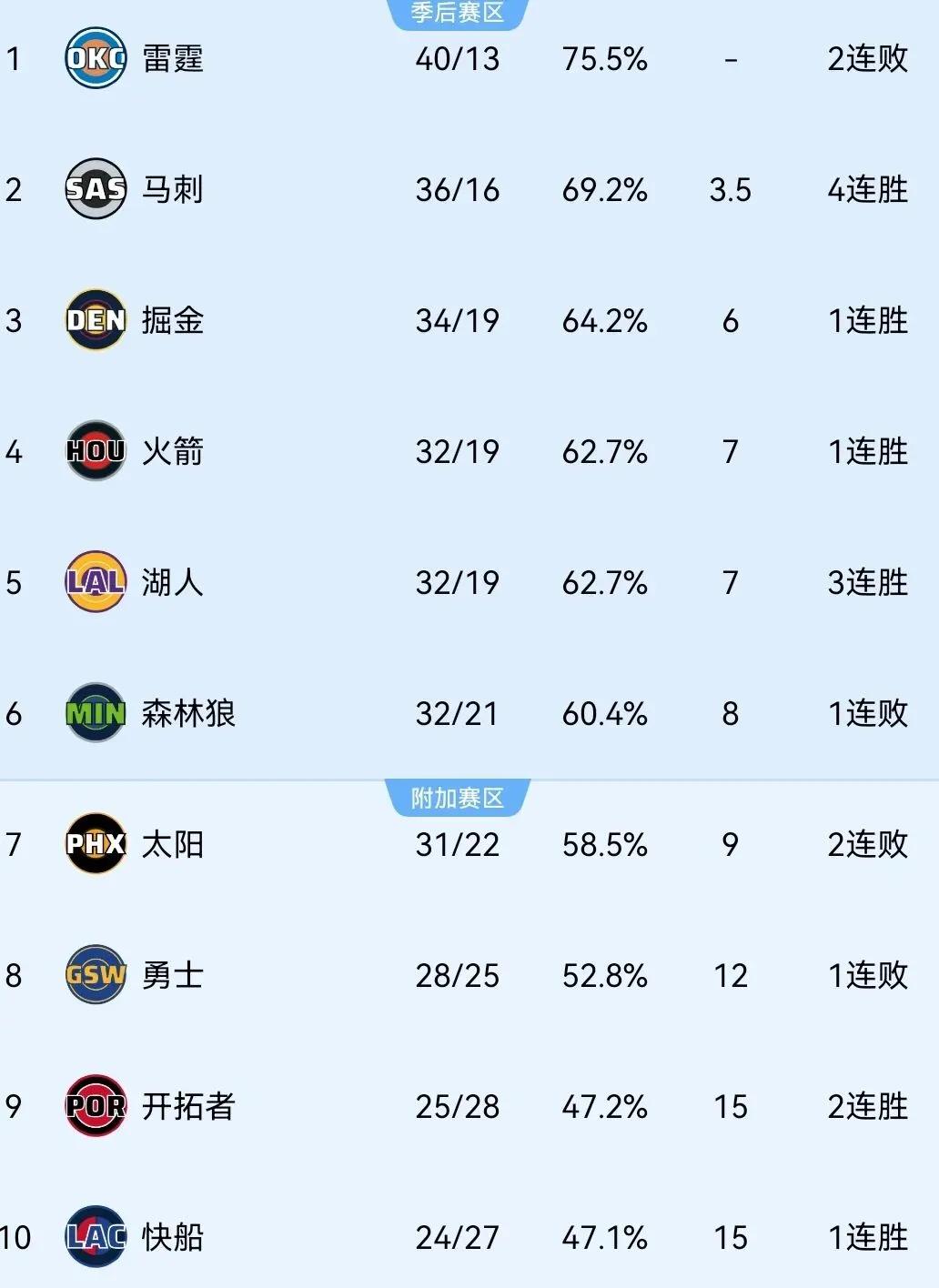Image resolution: width=939 pixels, height=1288 pixels.
Task: Tap the 火箭 row
Action: pos(172,452)
